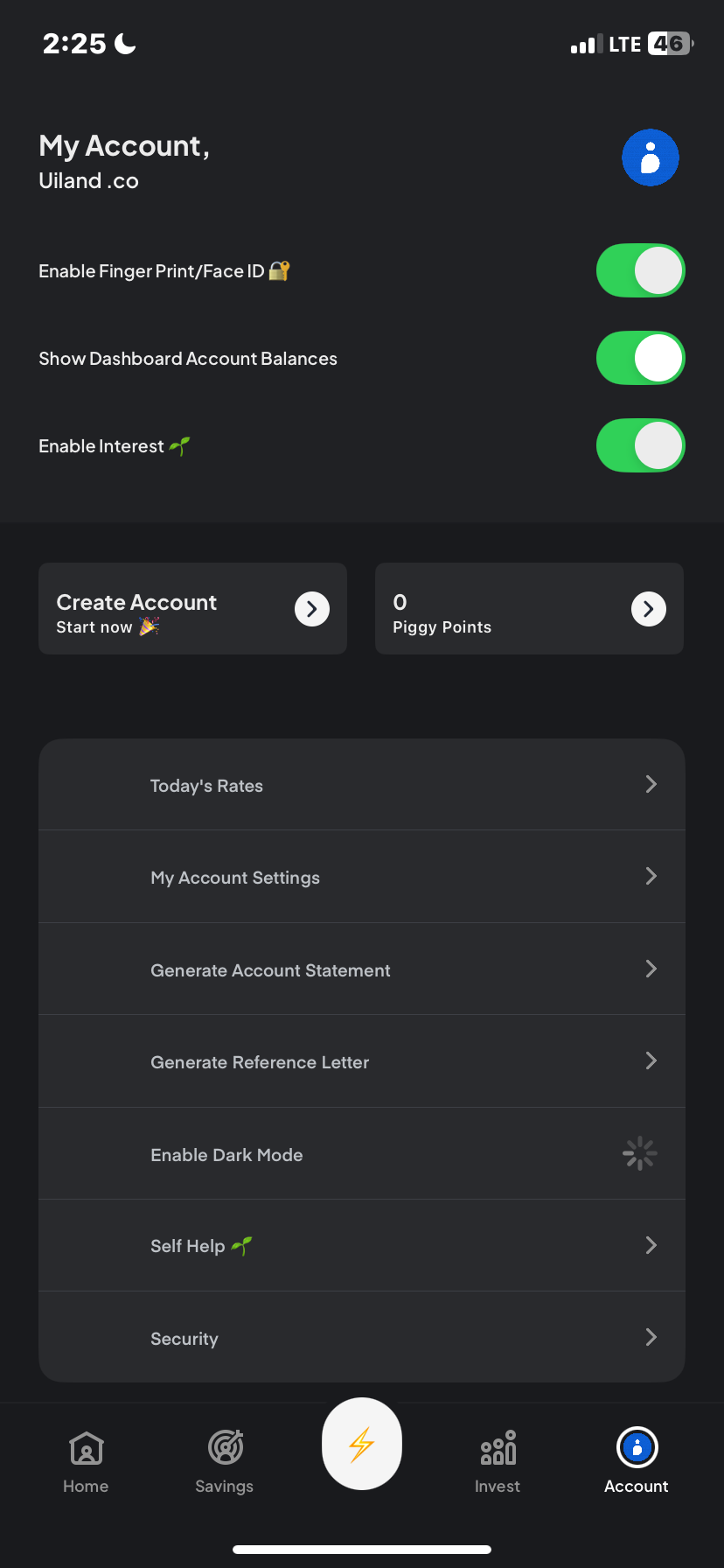Viewport: 724px width, 1568px height.
Task: Select the Account tab
Action: [x=637, y=1461]
